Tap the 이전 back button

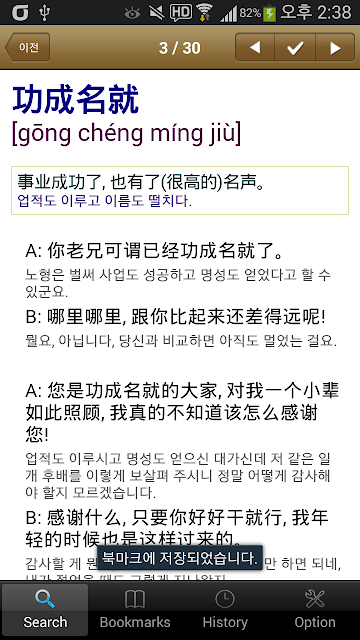pyautogui.click(x=28, y=47)
